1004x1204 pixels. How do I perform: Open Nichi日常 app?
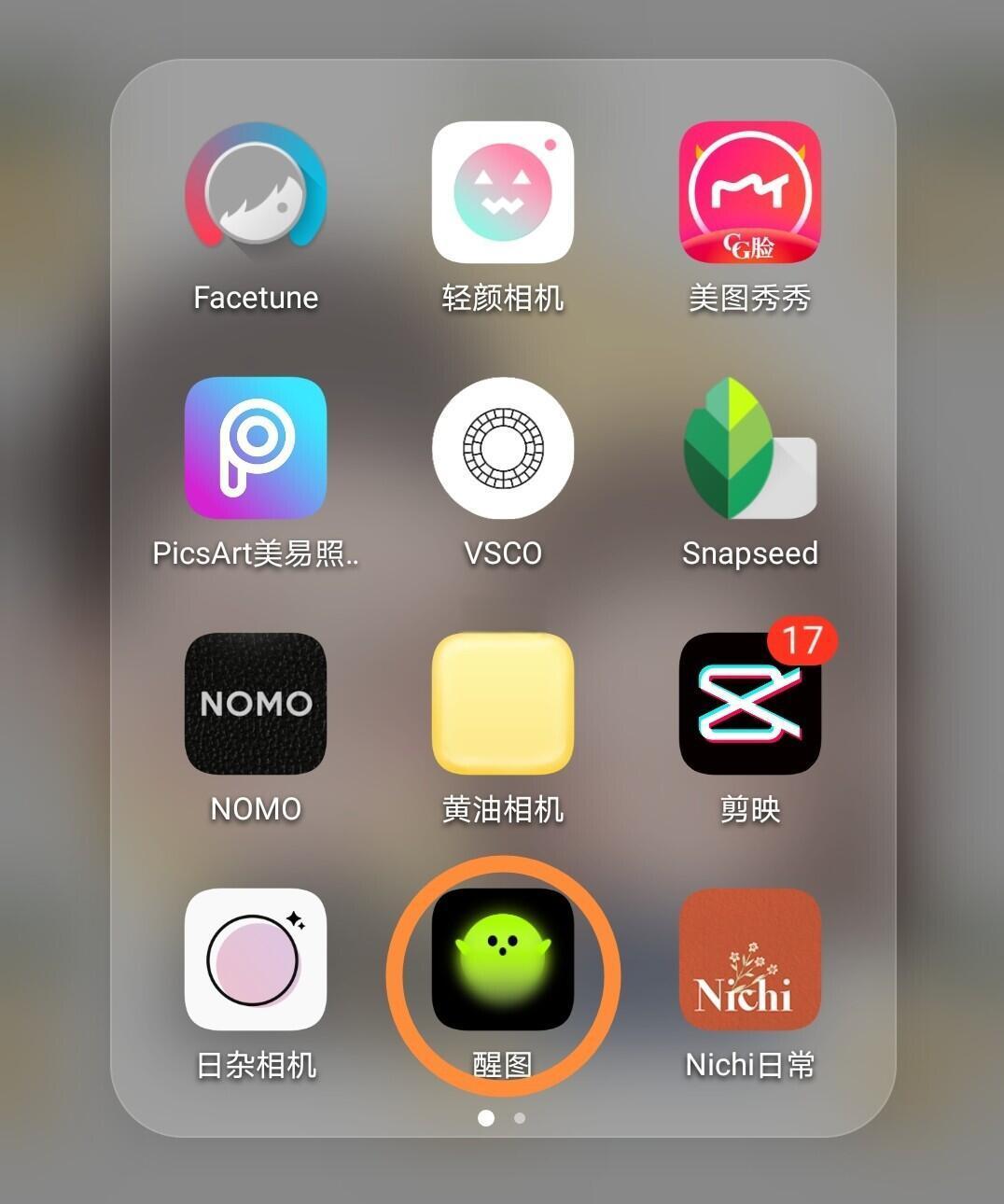click(x=749, y=959)
